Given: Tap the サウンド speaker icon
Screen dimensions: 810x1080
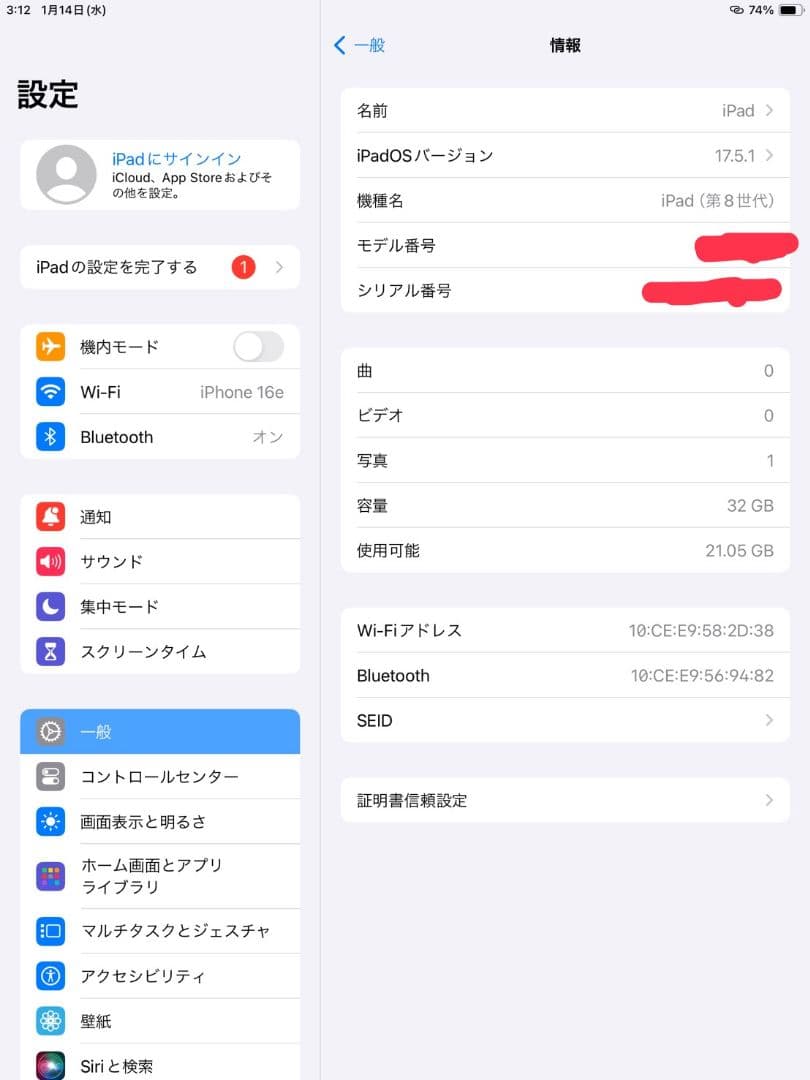Looking at the screenshot, I should click(x=52, y=561).
